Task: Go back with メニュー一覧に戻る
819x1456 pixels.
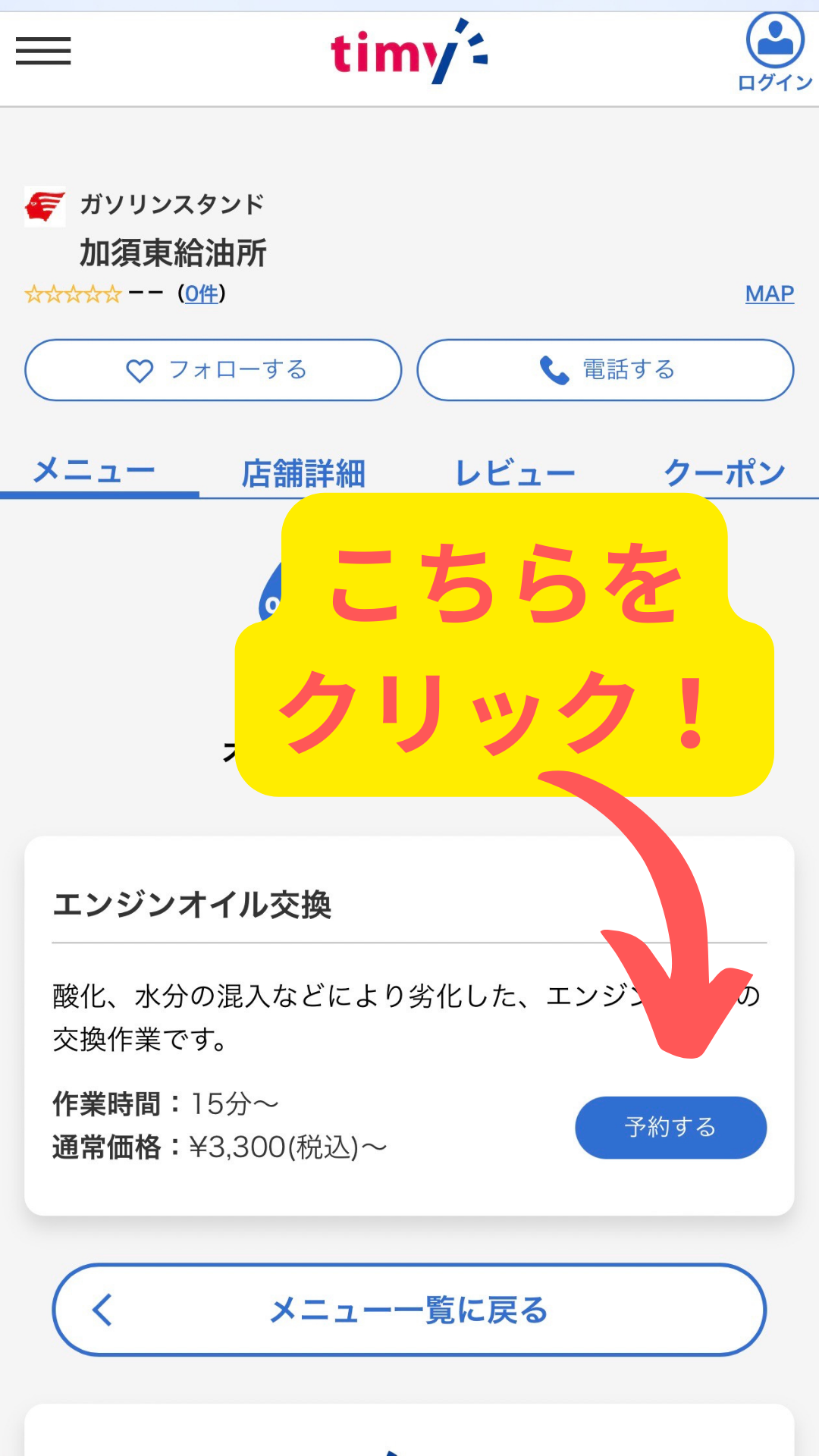Action: tap(409, 1310)
